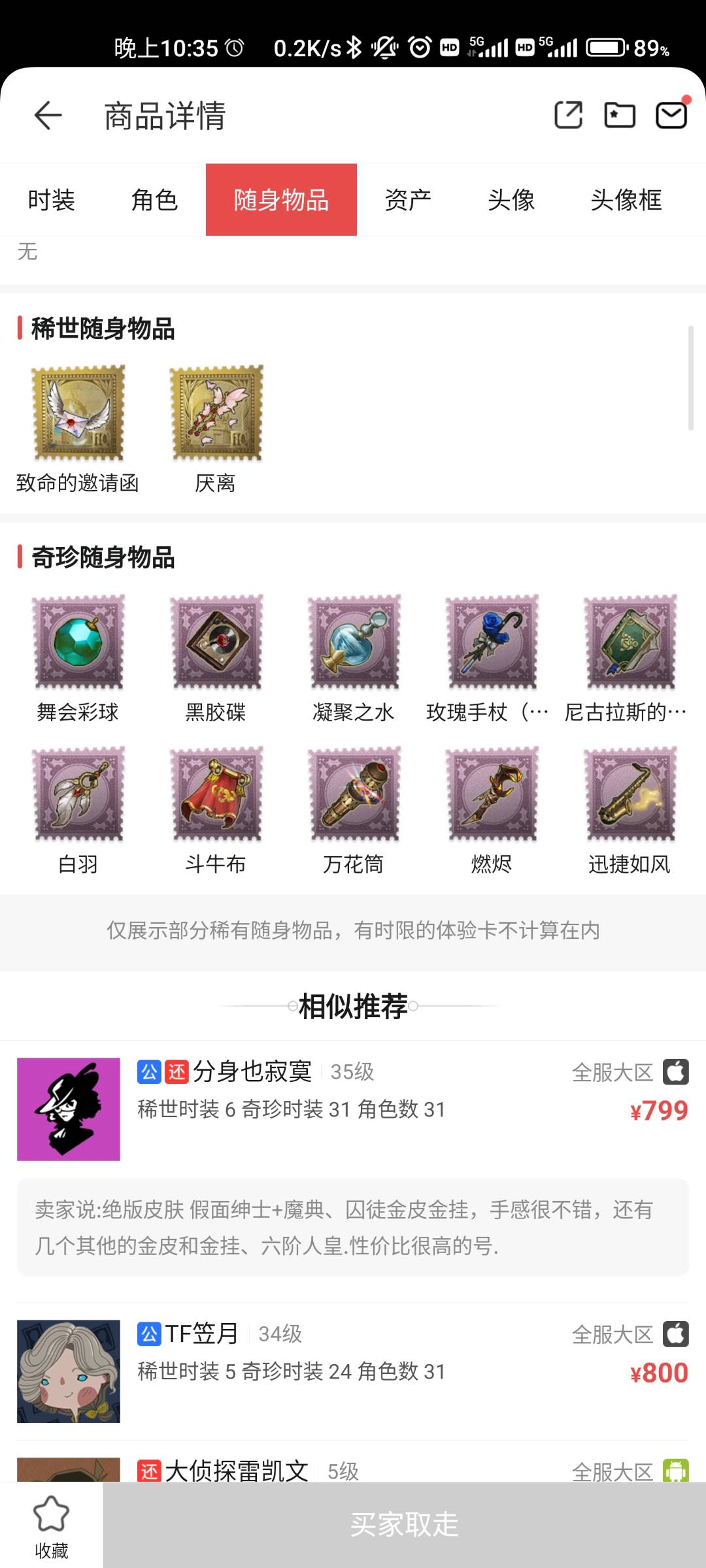
Task: Open the 头像框 tab
Action: click(626, 200)
